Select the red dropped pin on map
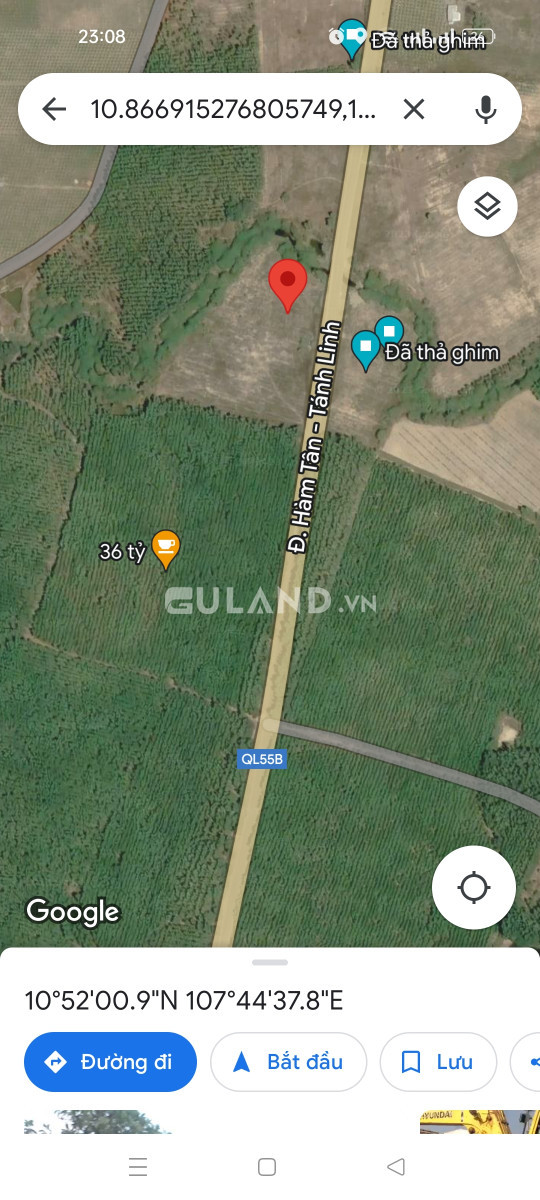Screen dimensions: 540x1200 pos(288,285)
